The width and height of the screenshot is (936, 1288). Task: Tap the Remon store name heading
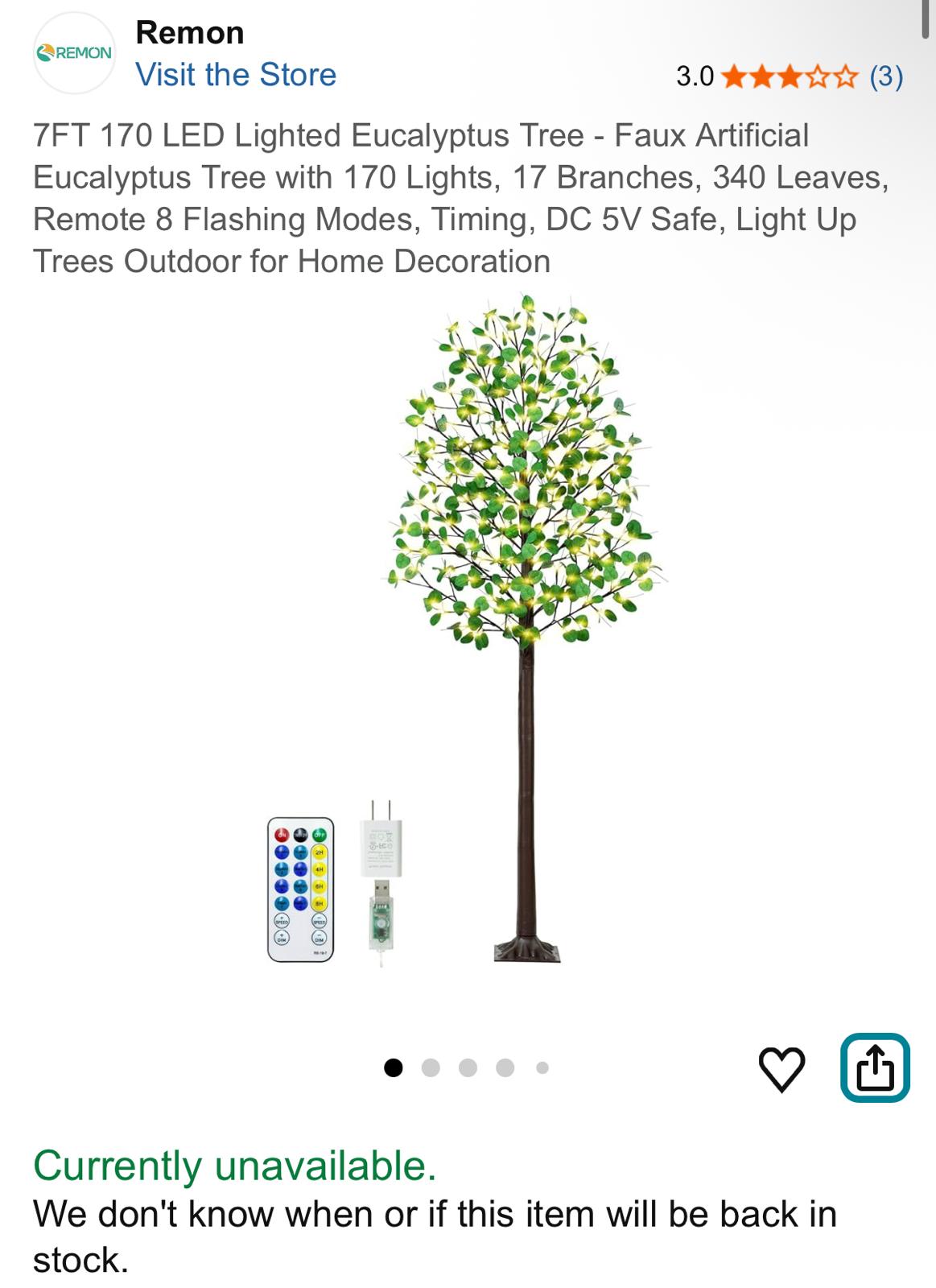[x=189, y=33]
